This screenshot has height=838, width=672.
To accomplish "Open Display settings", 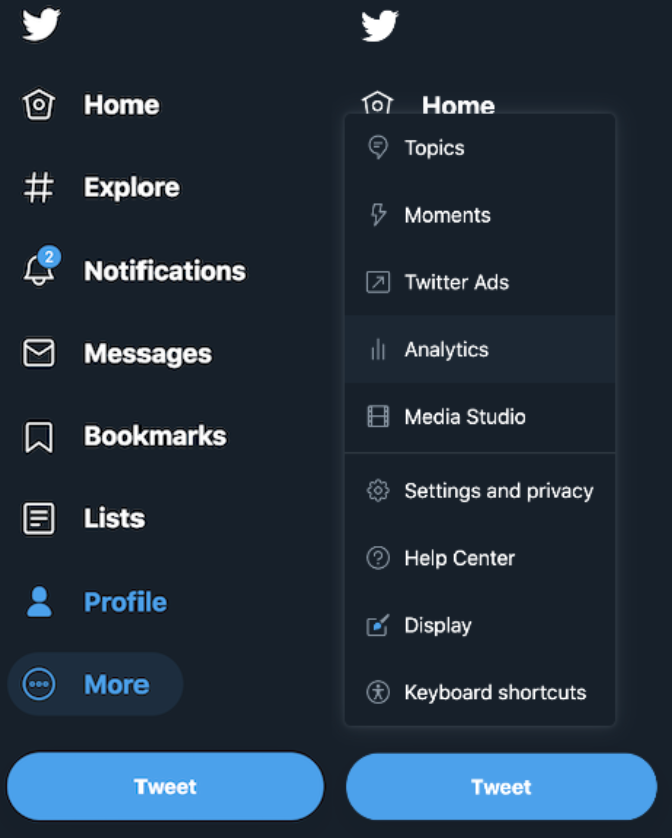I will coord(437,625).
